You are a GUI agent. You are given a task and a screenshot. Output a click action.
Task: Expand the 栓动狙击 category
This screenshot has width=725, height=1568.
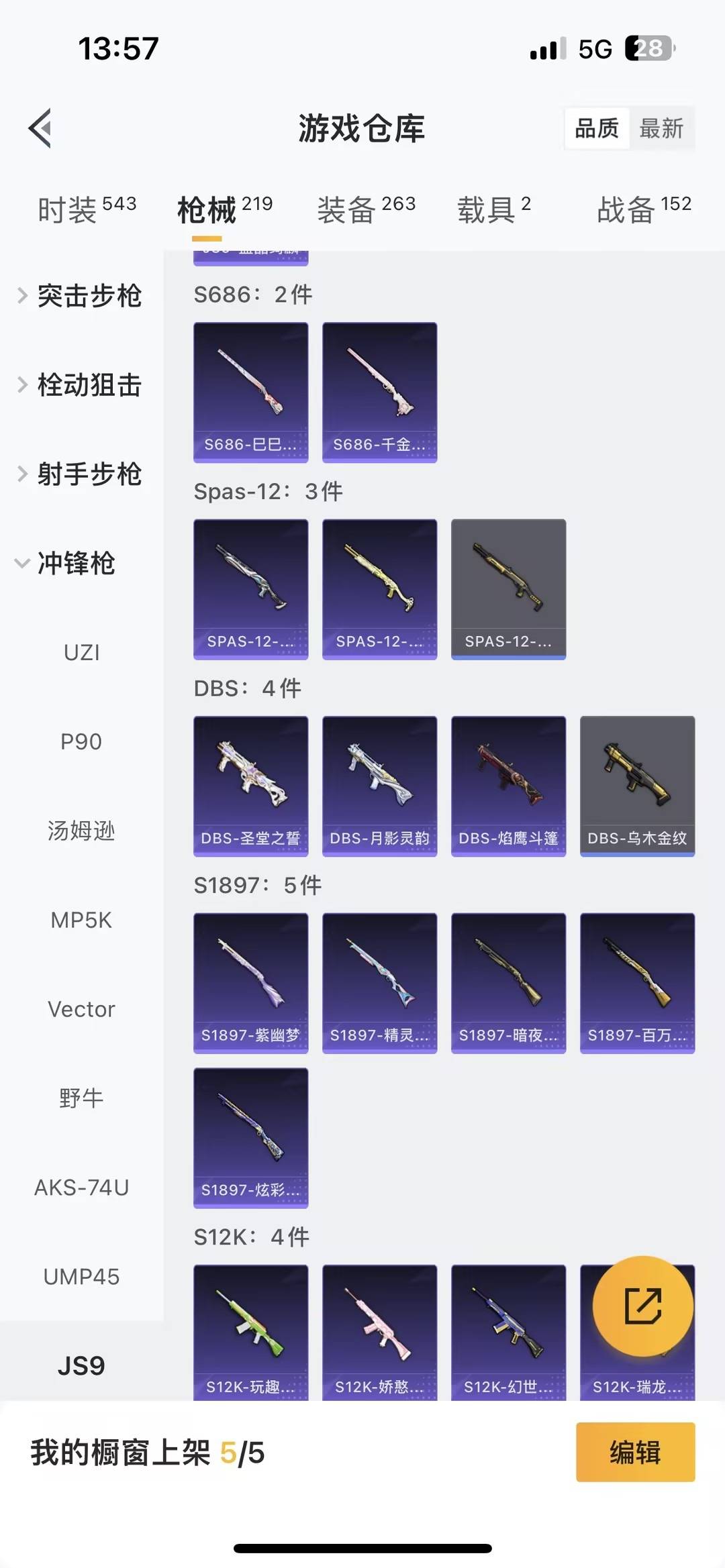pos(91,385)
